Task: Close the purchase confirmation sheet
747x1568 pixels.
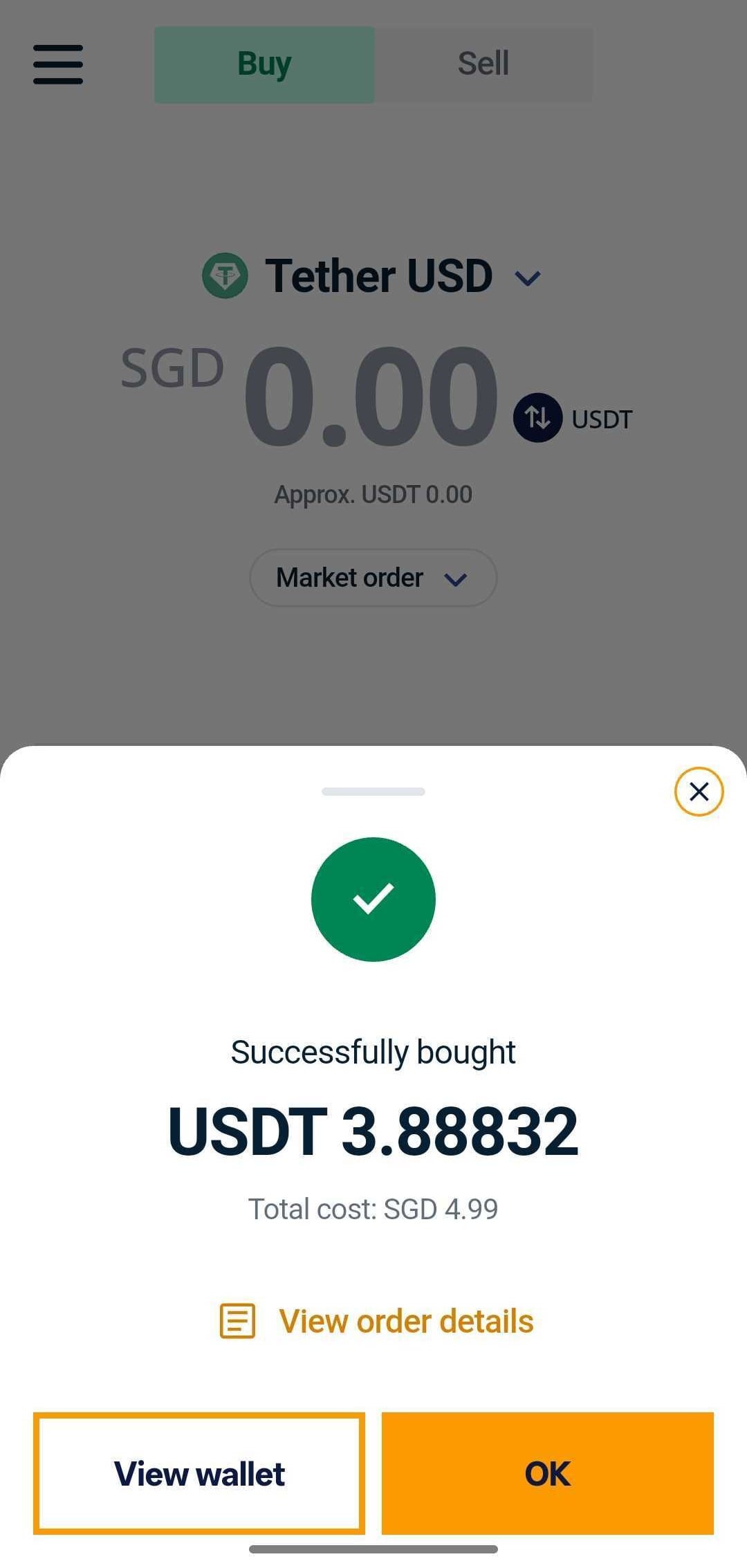Action: pos(699,792)
